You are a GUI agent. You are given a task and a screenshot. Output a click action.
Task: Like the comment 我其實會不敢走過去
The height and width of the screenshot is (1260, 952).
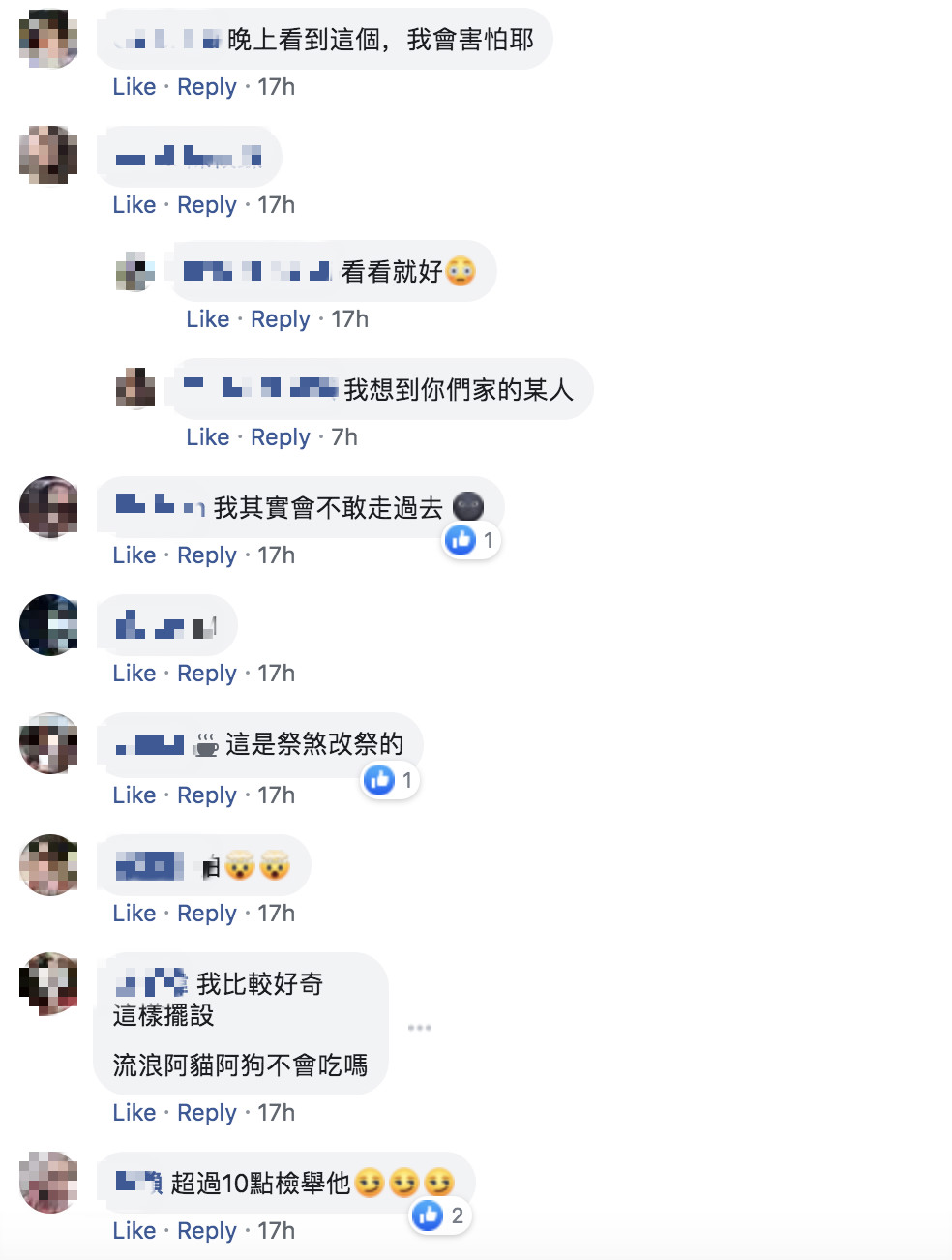(x=134, y=555)
